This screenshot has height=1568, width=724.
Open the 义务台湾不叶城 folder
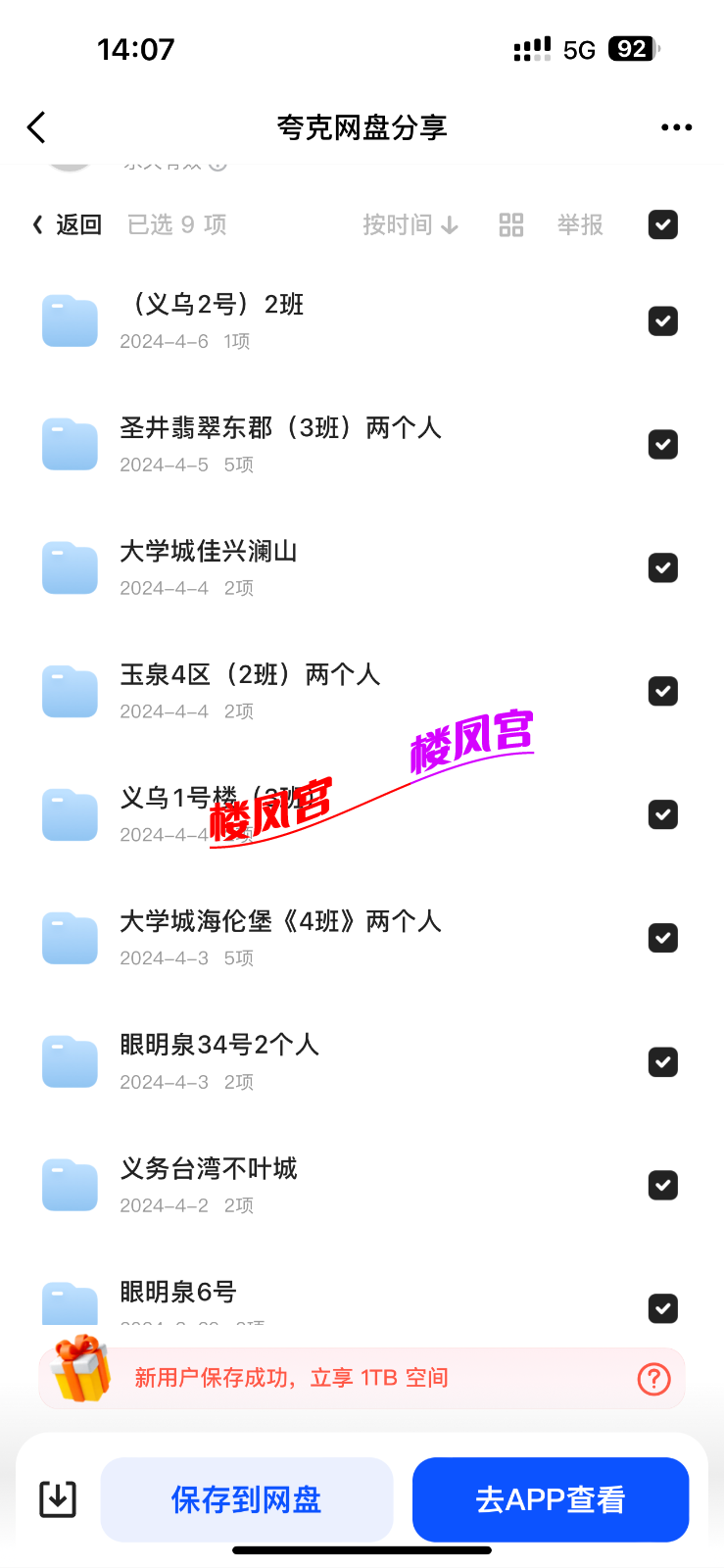coord(208,1169)
